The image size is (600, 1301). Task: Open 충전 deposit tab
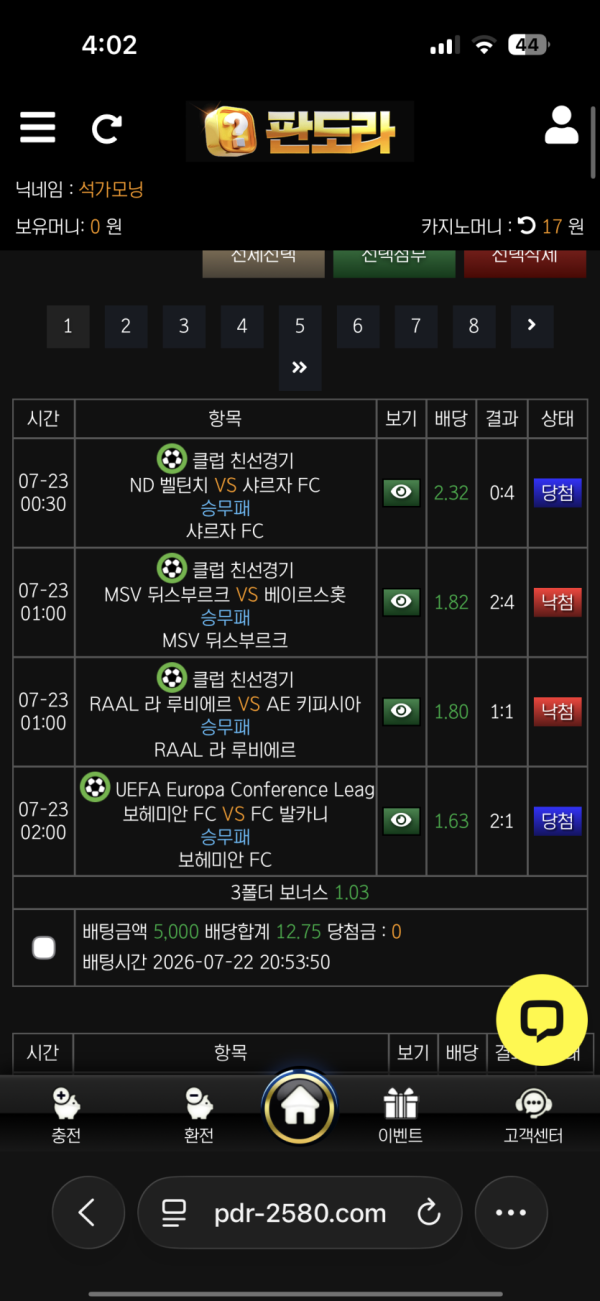click(66, 1116)
